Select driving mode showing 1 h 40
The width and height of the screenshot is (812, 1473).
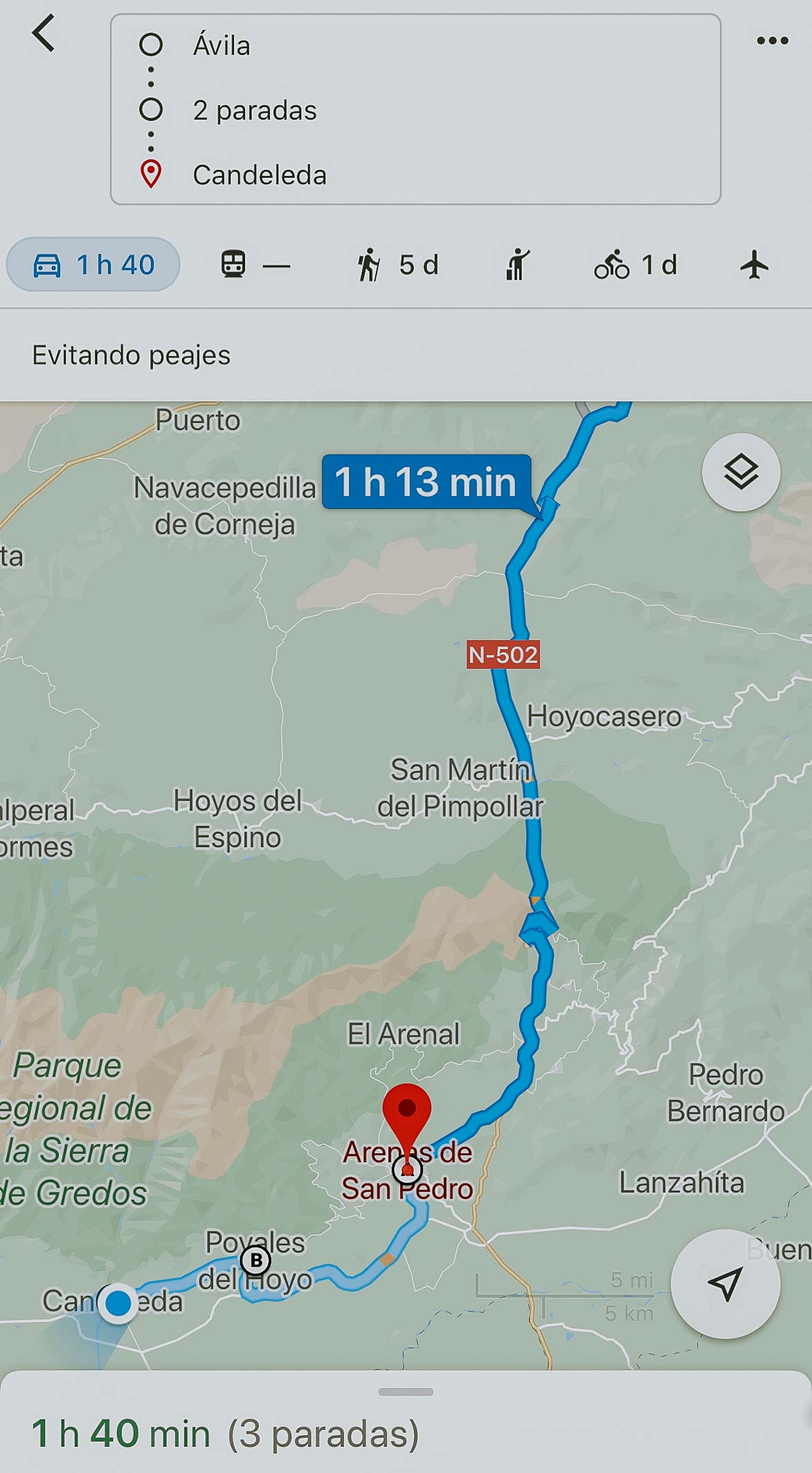coord(93,264)
